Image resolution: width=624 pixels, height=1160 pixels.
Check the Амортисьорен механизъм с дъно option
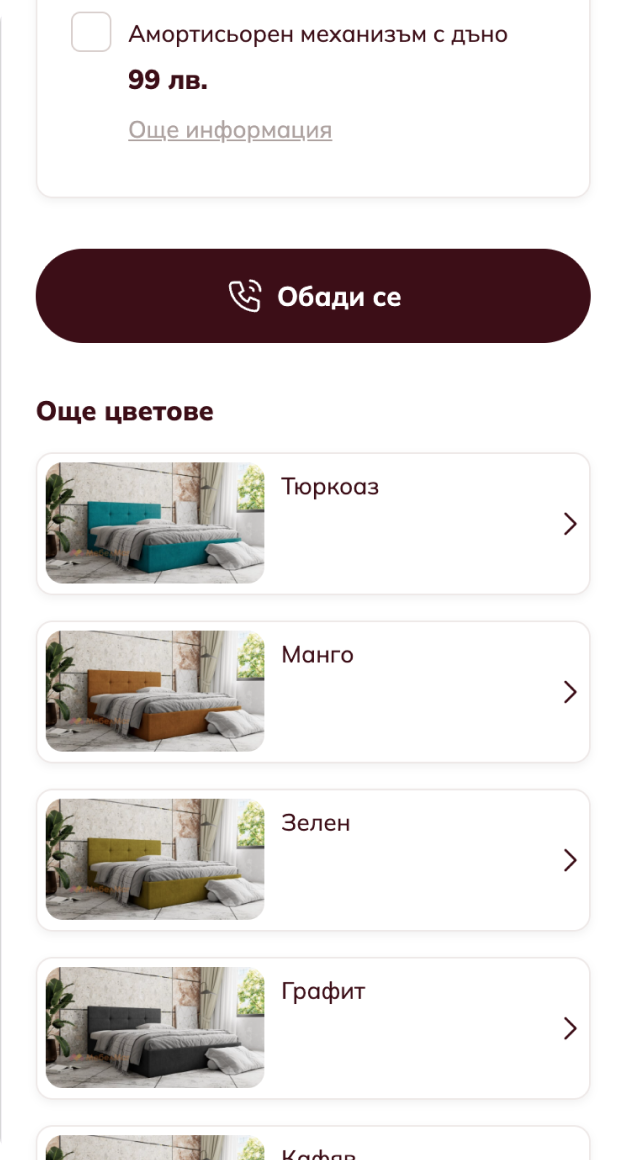(91, 32)
